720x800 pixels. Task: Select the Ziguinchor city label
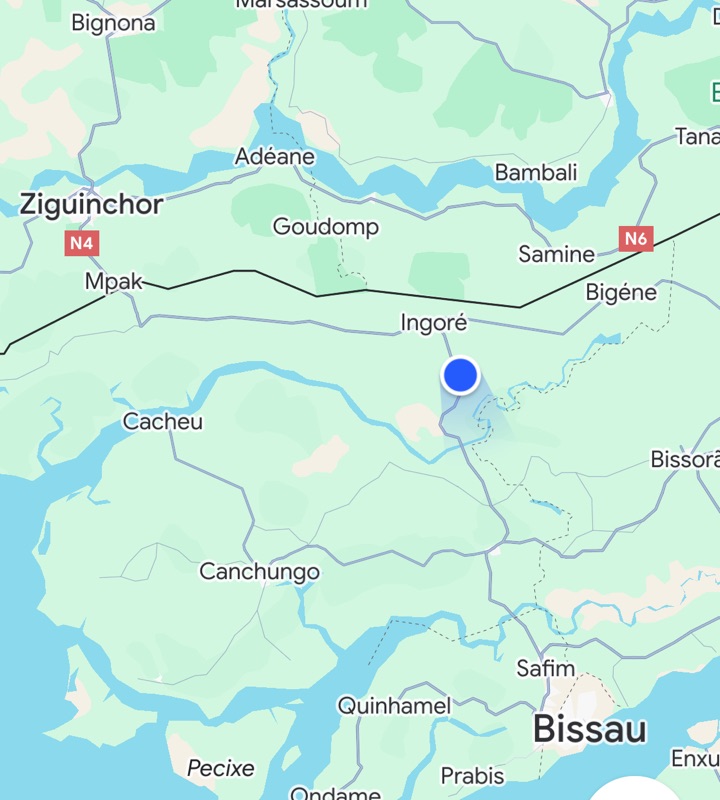[91, 206]
